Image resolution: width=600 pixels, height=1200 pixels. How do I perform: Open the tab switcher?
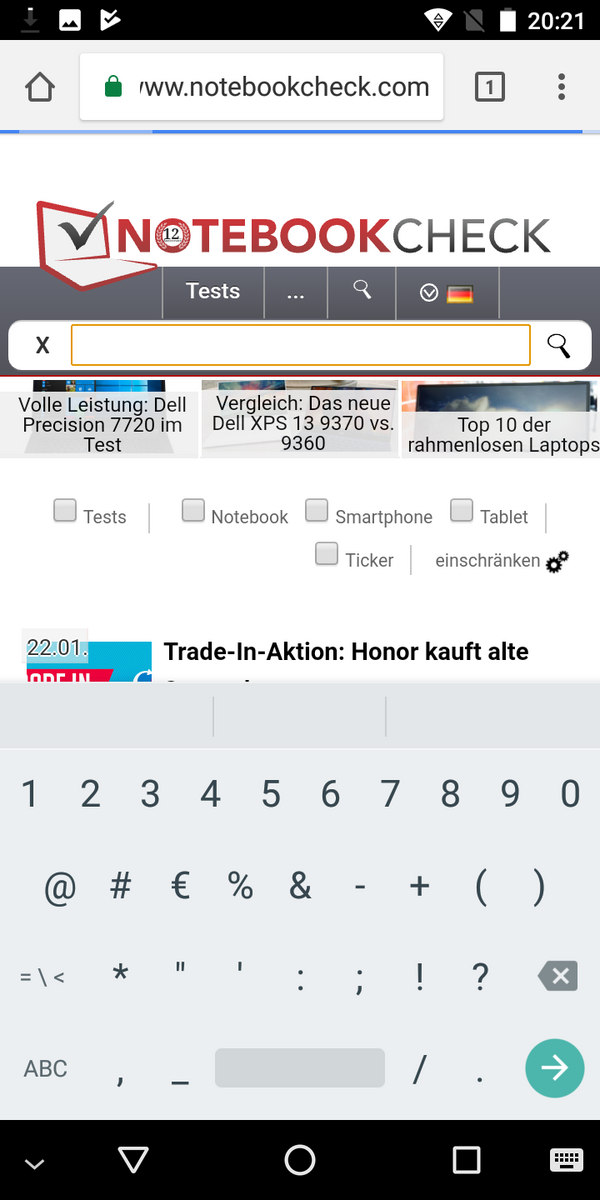(x=488, y=87)
